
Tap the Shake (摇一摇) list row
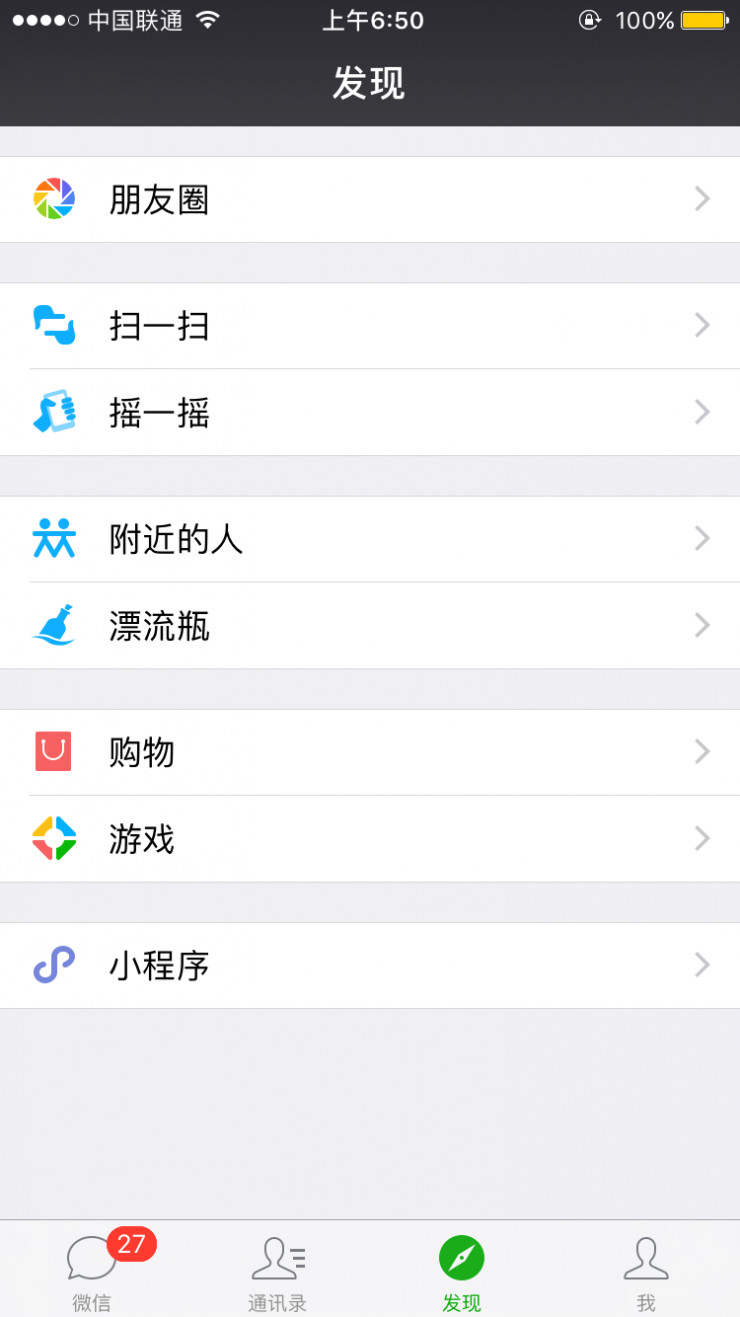tap(370, 411)
